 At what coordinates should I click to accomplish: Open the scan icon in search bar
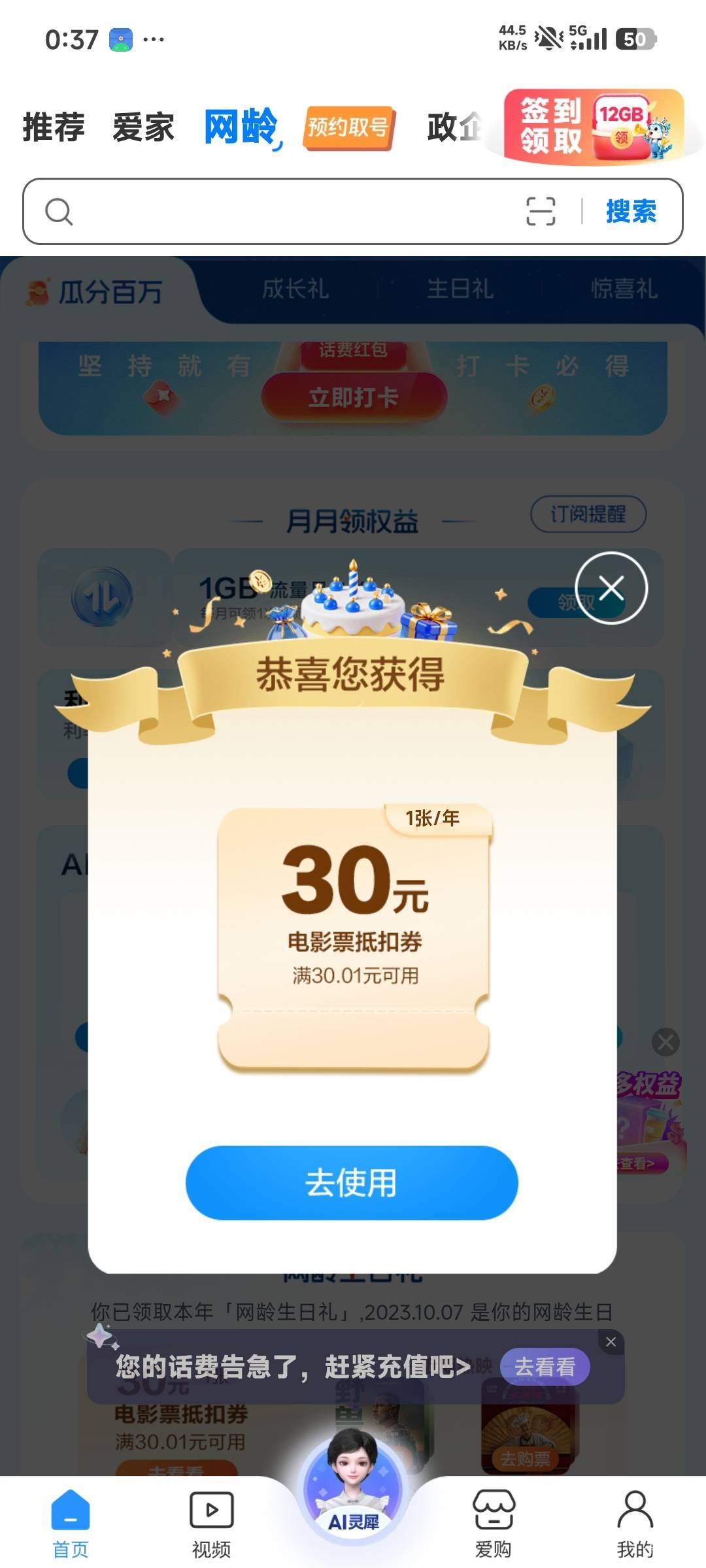point(541,211)
